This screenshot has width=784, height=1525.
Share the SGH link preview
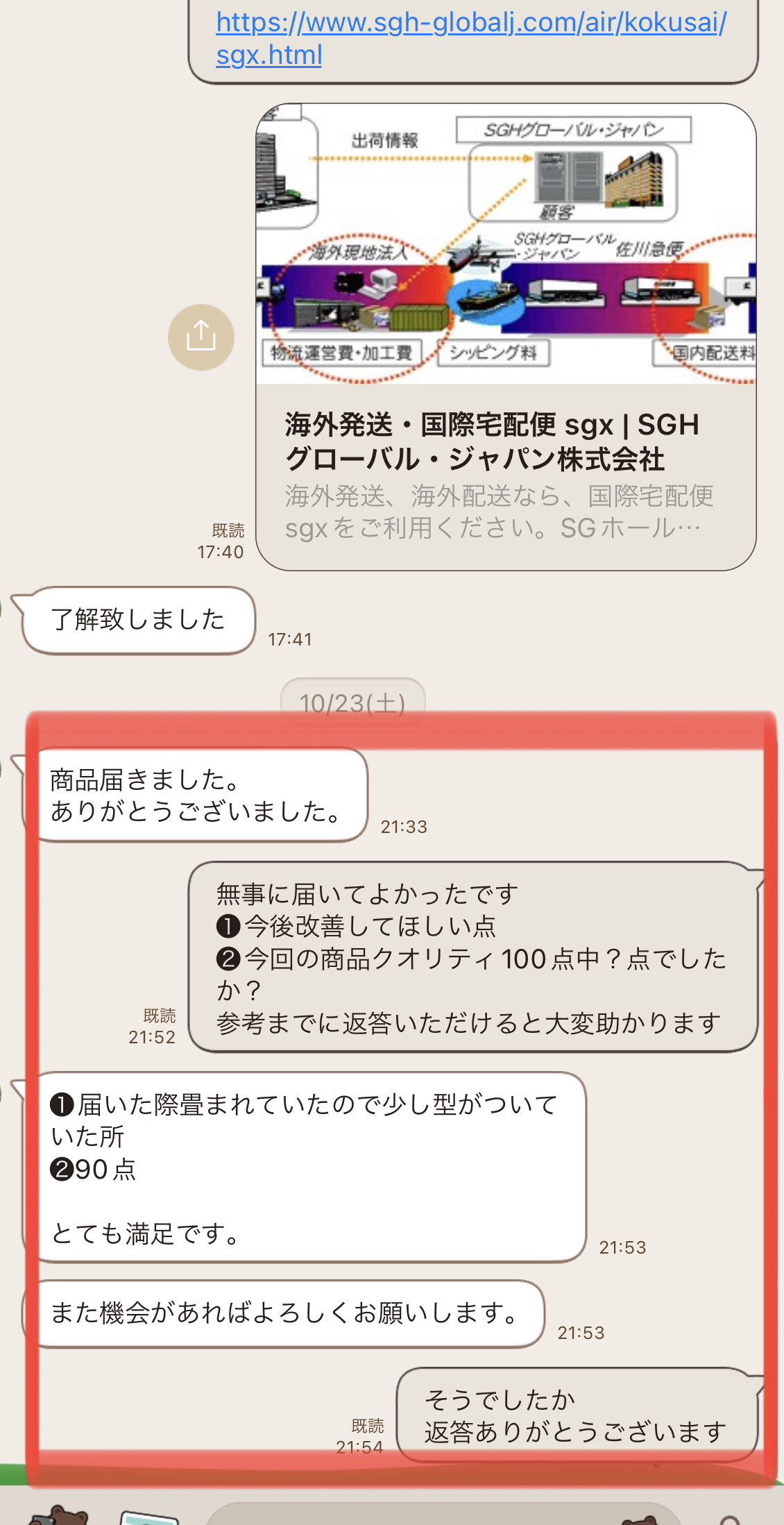[201, 337]
